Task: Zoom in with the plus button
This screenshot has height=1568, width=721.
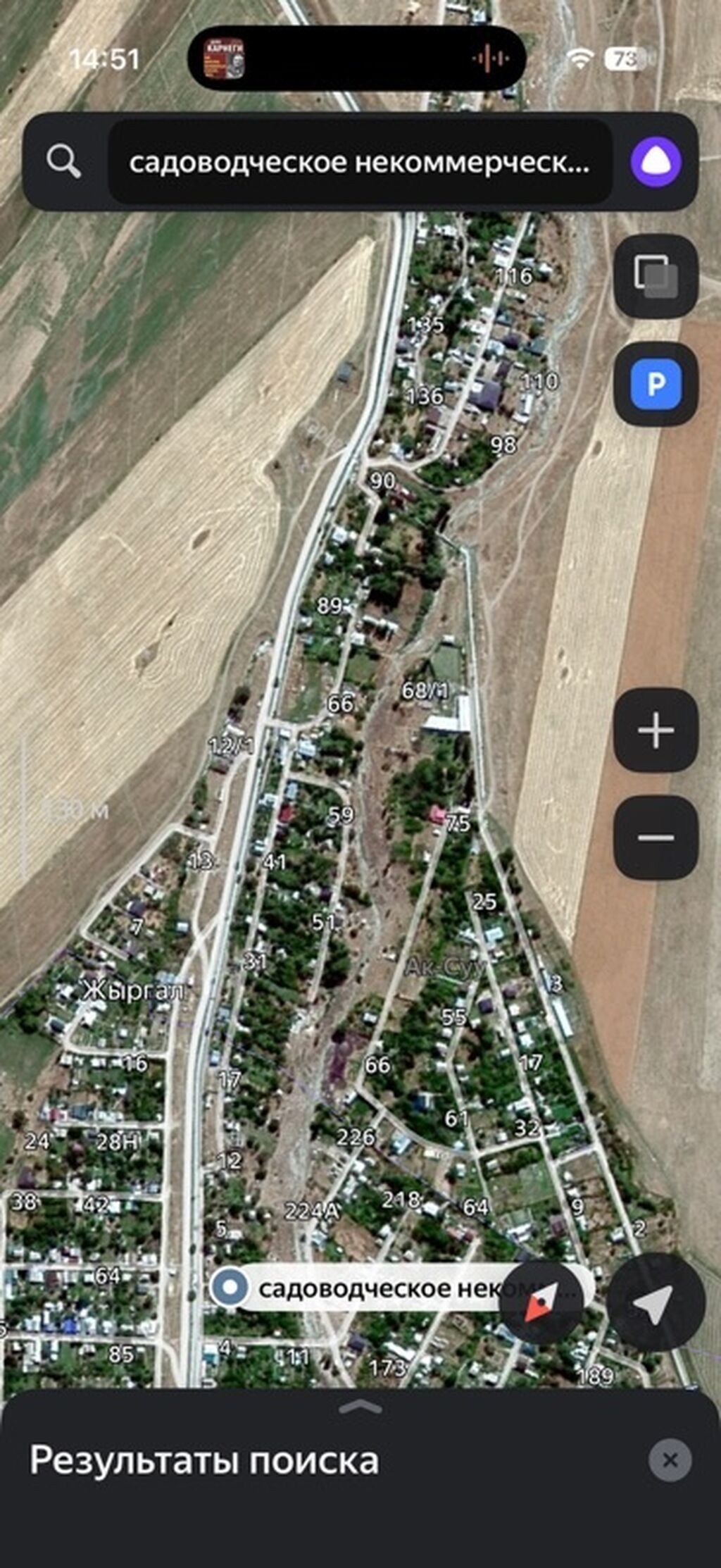Action: click(x=656, y=730)
